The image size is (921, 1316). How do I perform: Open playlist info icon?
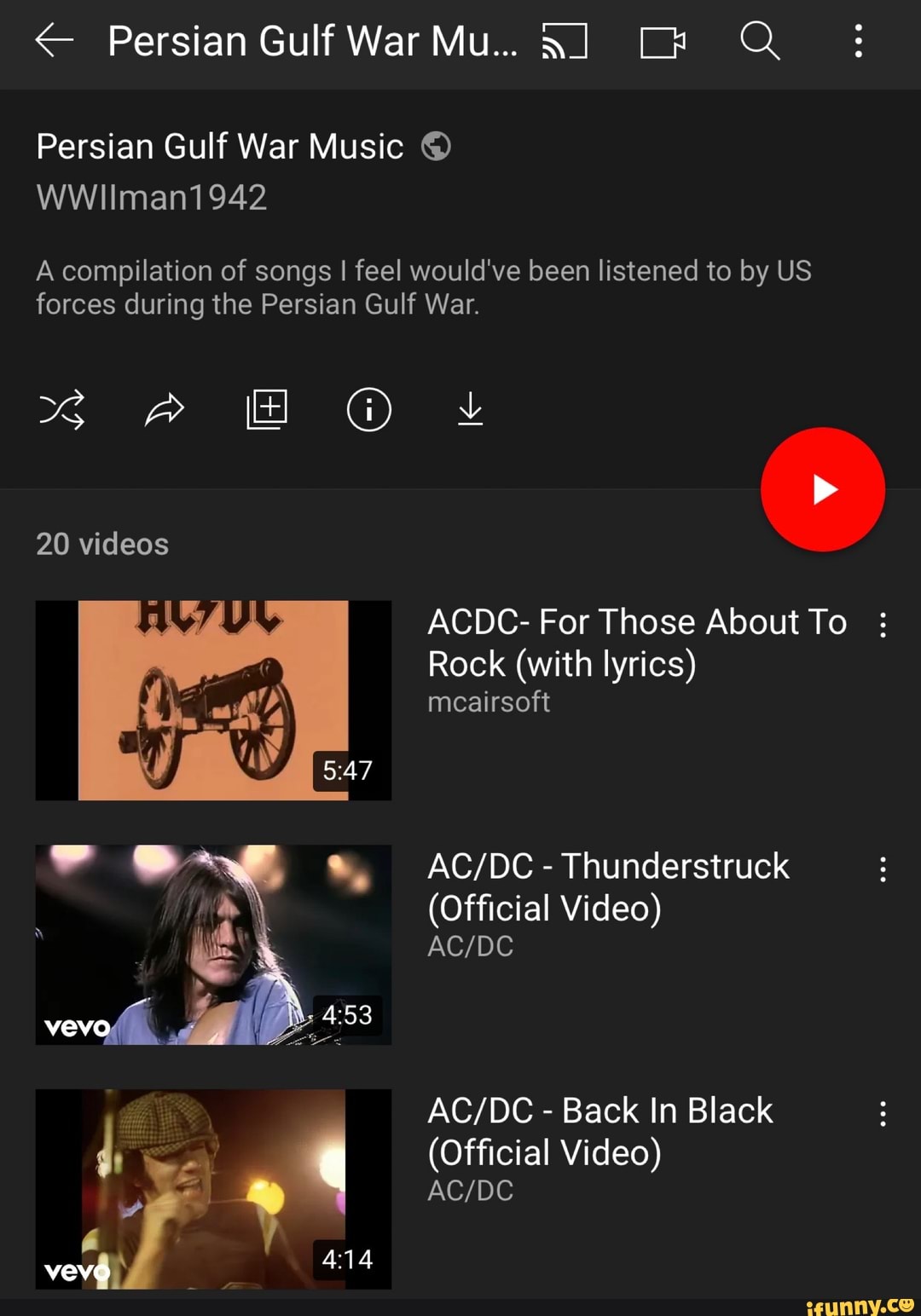point(368,410)
